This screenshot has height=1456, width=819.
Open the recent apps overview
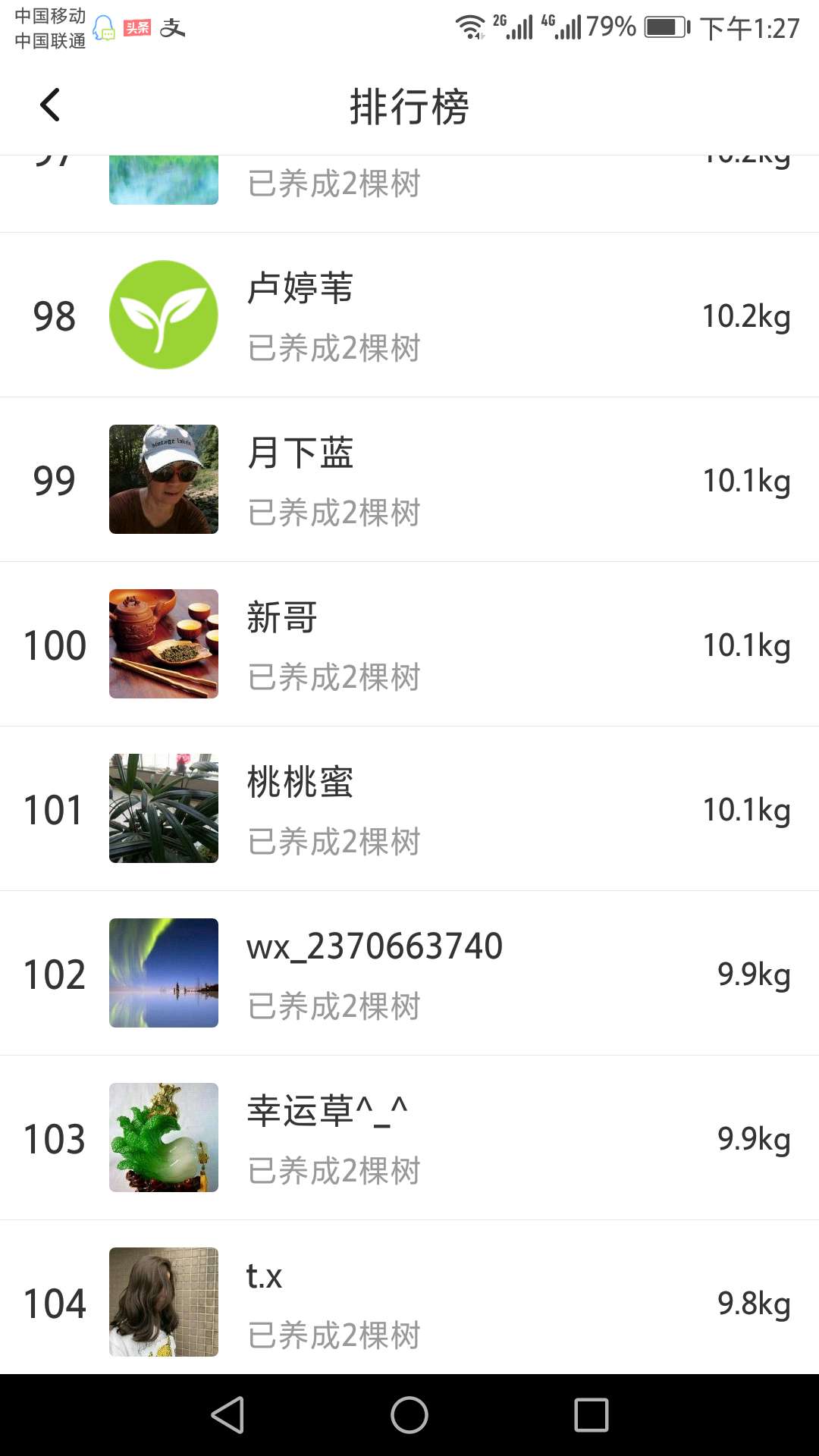click(591, 1415)
